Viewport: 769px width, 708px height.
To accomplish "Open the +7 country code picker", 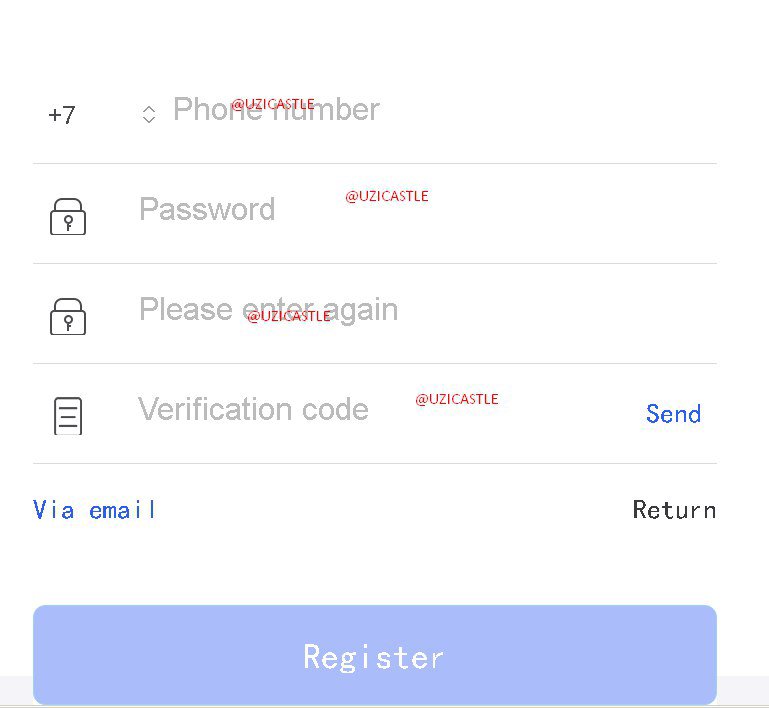I will (x=100, y=114).
